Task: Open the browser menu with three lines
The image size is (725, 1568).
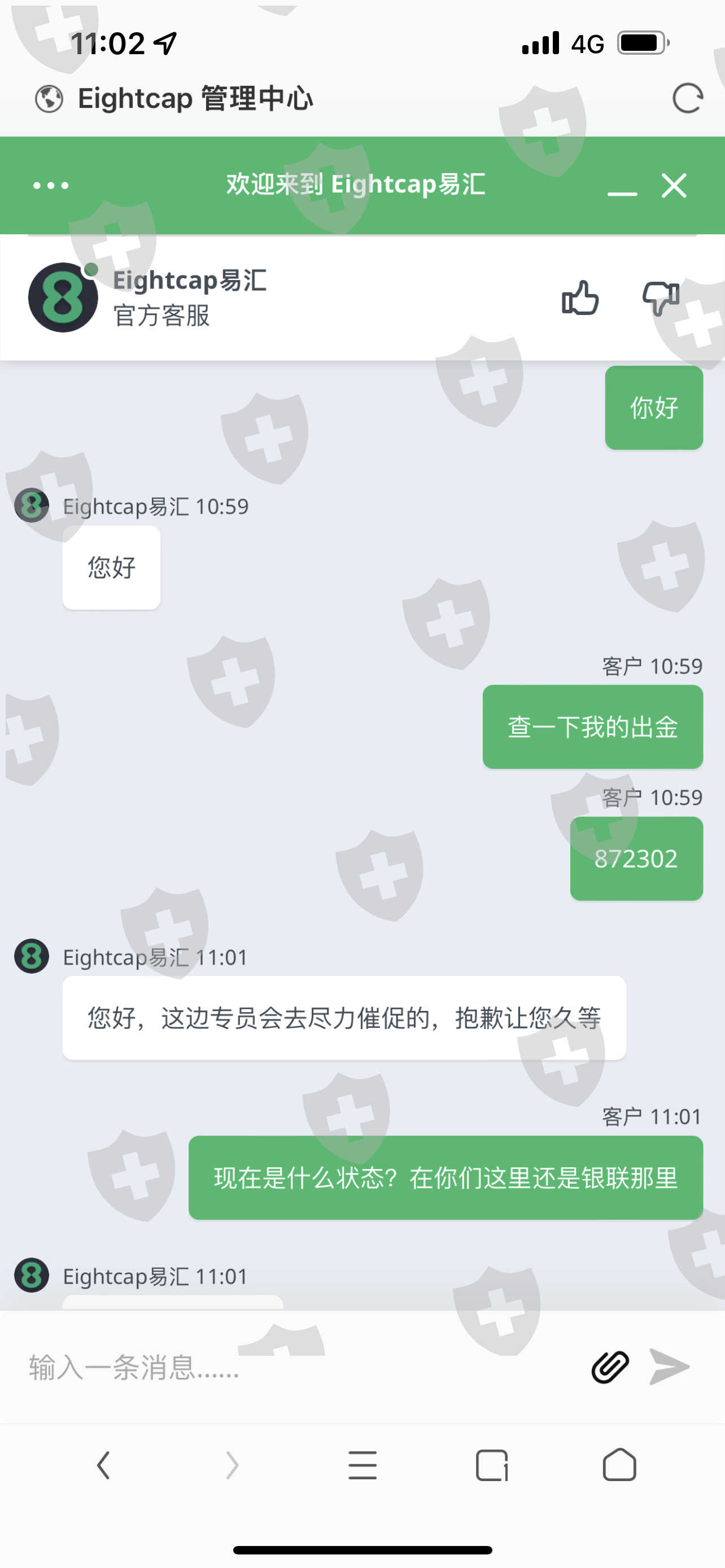Action: (362, 1465)
